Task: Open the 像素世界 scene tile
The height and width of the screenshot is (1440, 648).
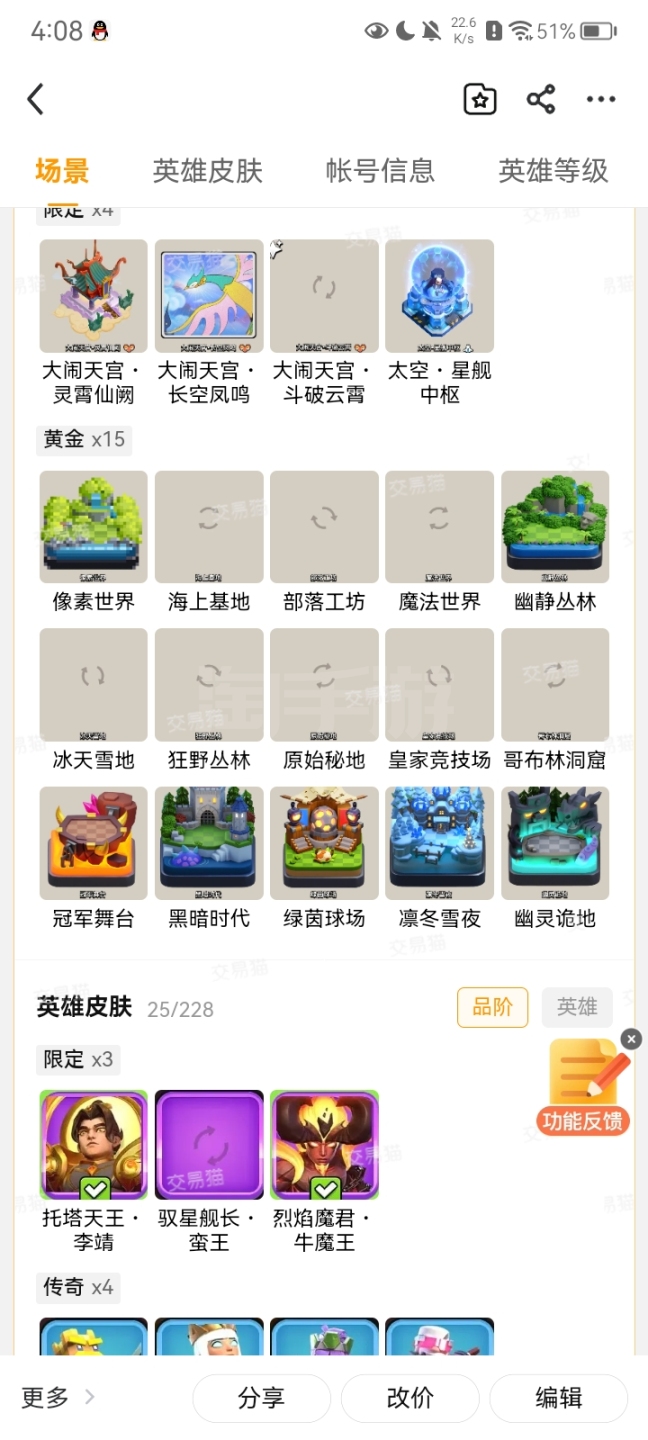Action: pyautogui.click(x=93, y=527)
